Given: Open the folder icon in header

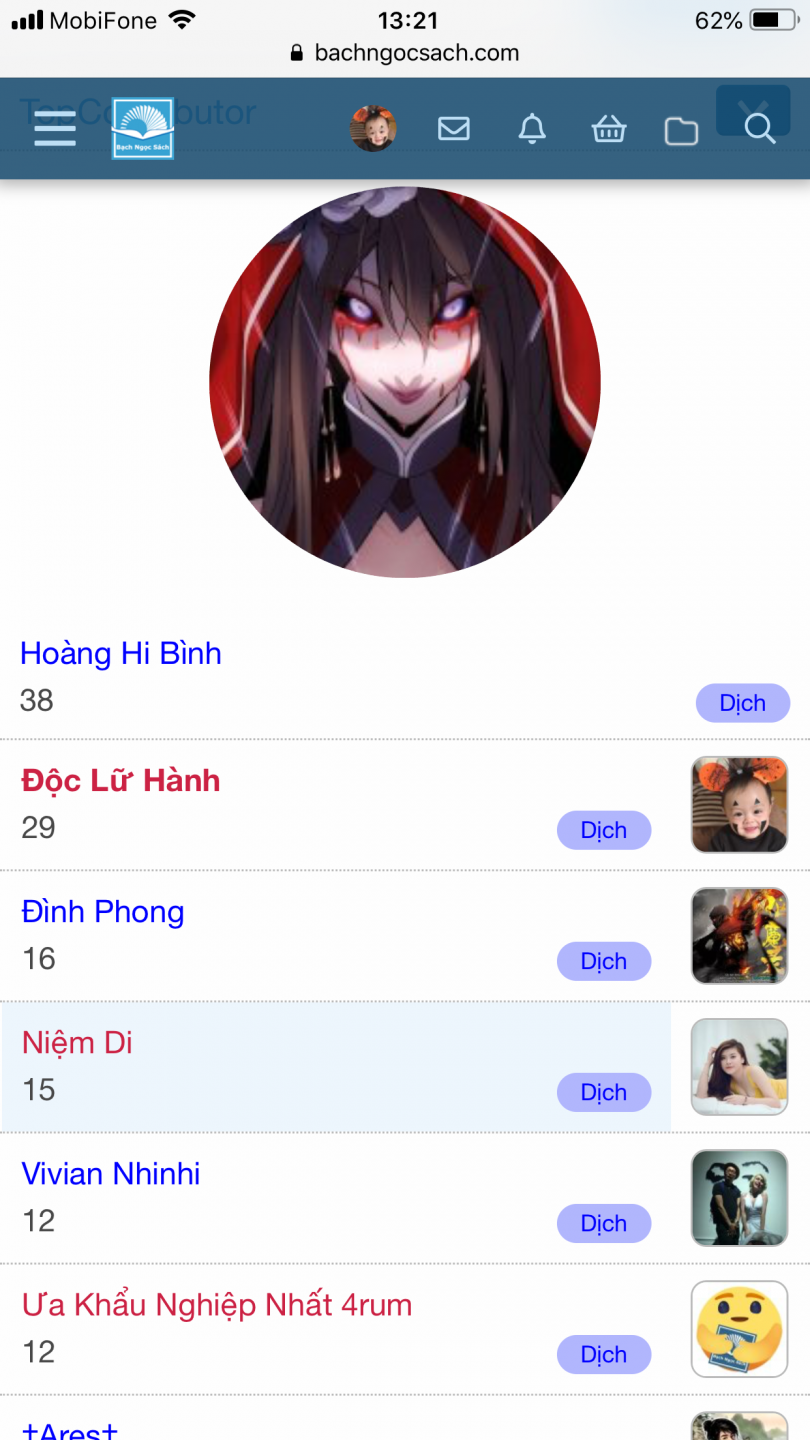Looking at the screenshot, I should coord(681,131).
